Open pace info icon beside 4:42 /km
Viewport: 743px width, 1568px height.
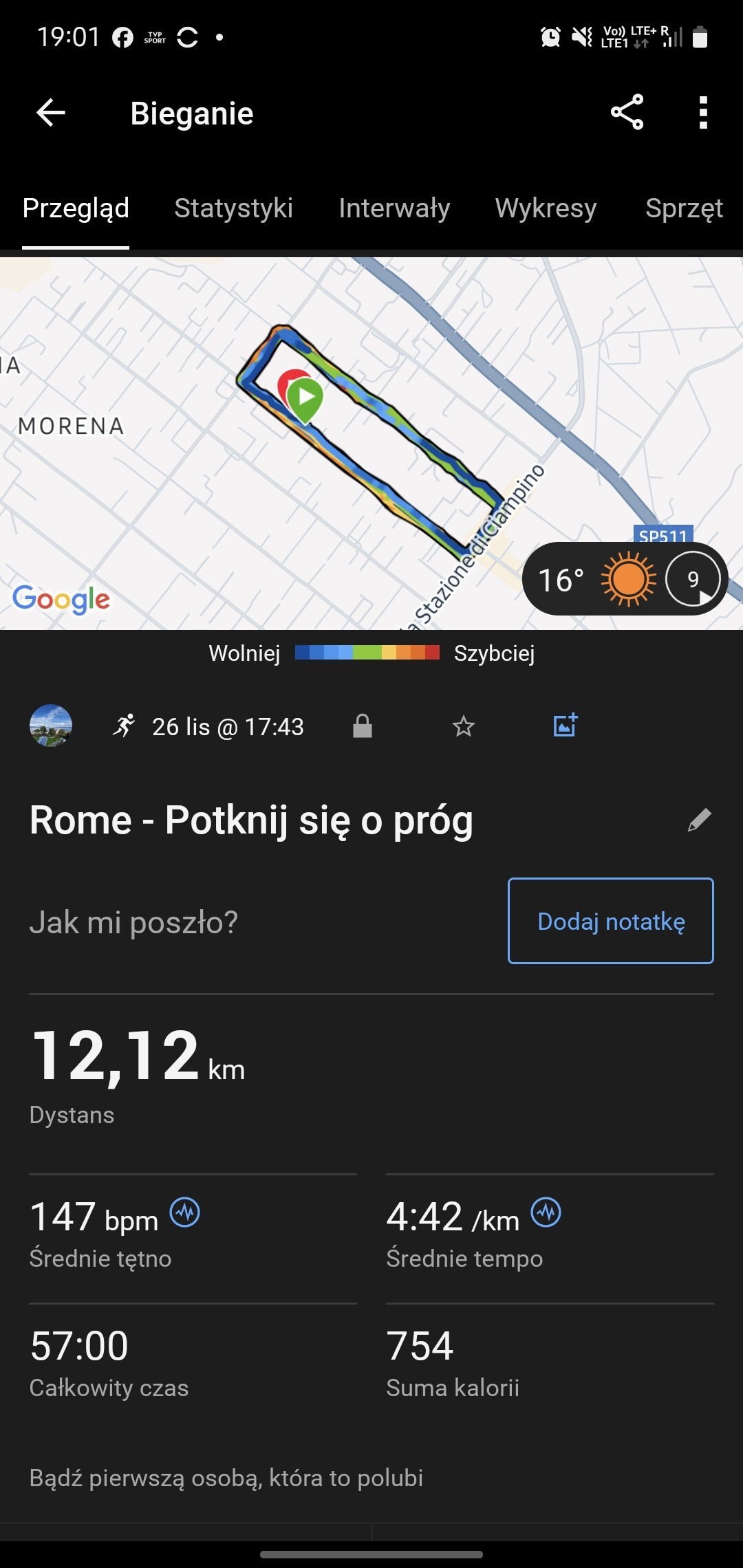click(x=546, y=1212)
